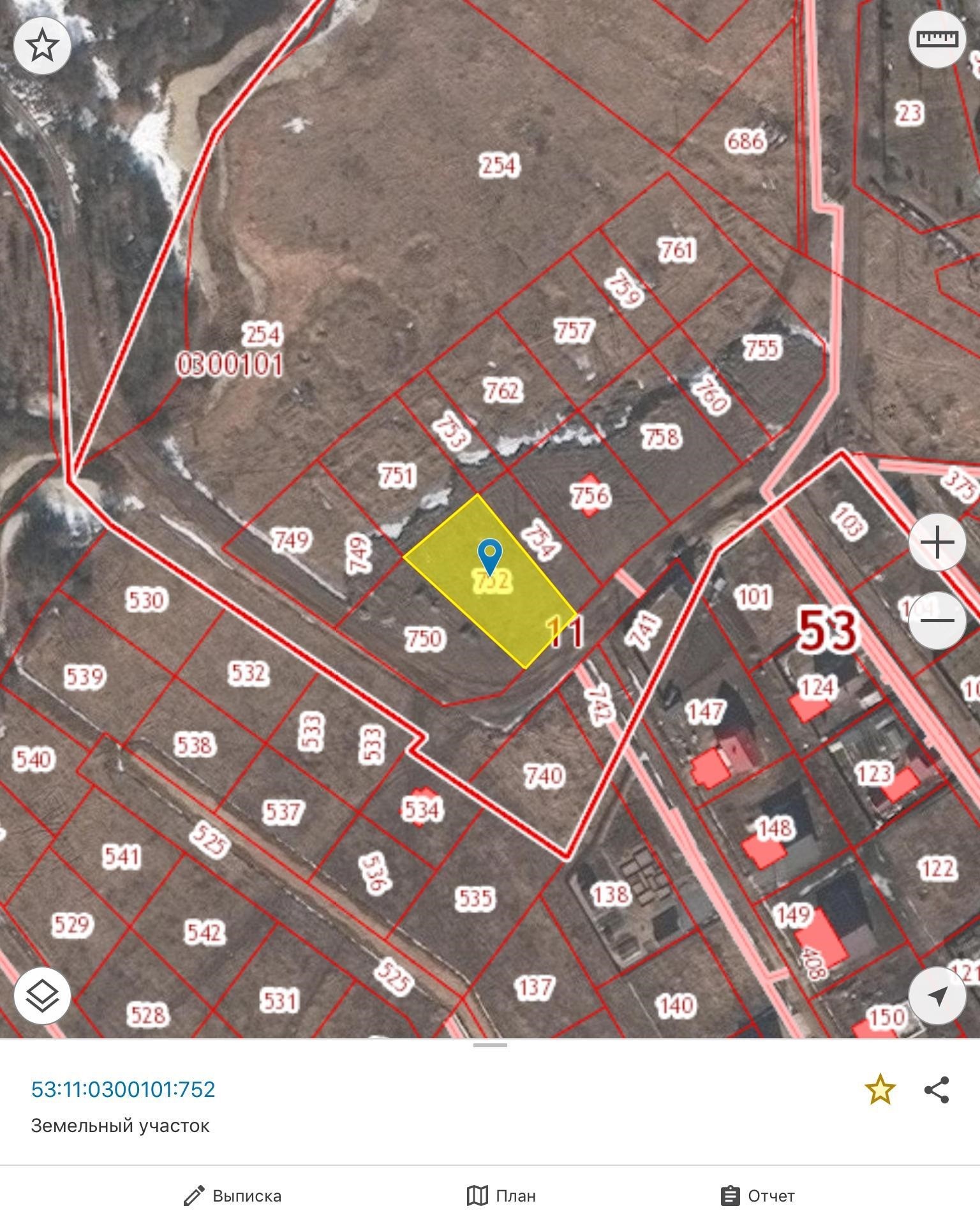Open cadastral number 53:11:0300101:752 link

[x=123, y=1089]
